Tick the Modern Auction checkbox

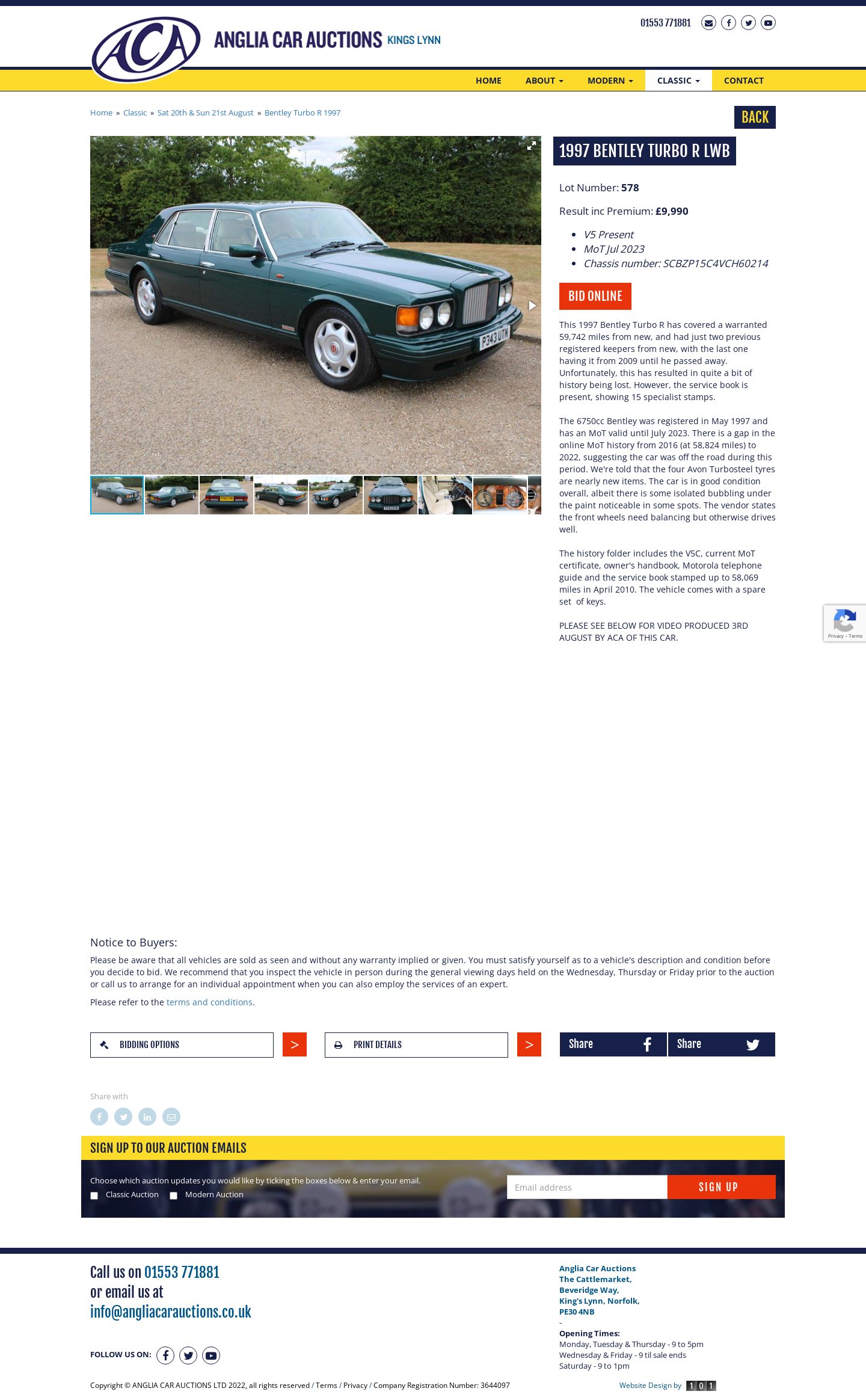tap(173, 1195)
